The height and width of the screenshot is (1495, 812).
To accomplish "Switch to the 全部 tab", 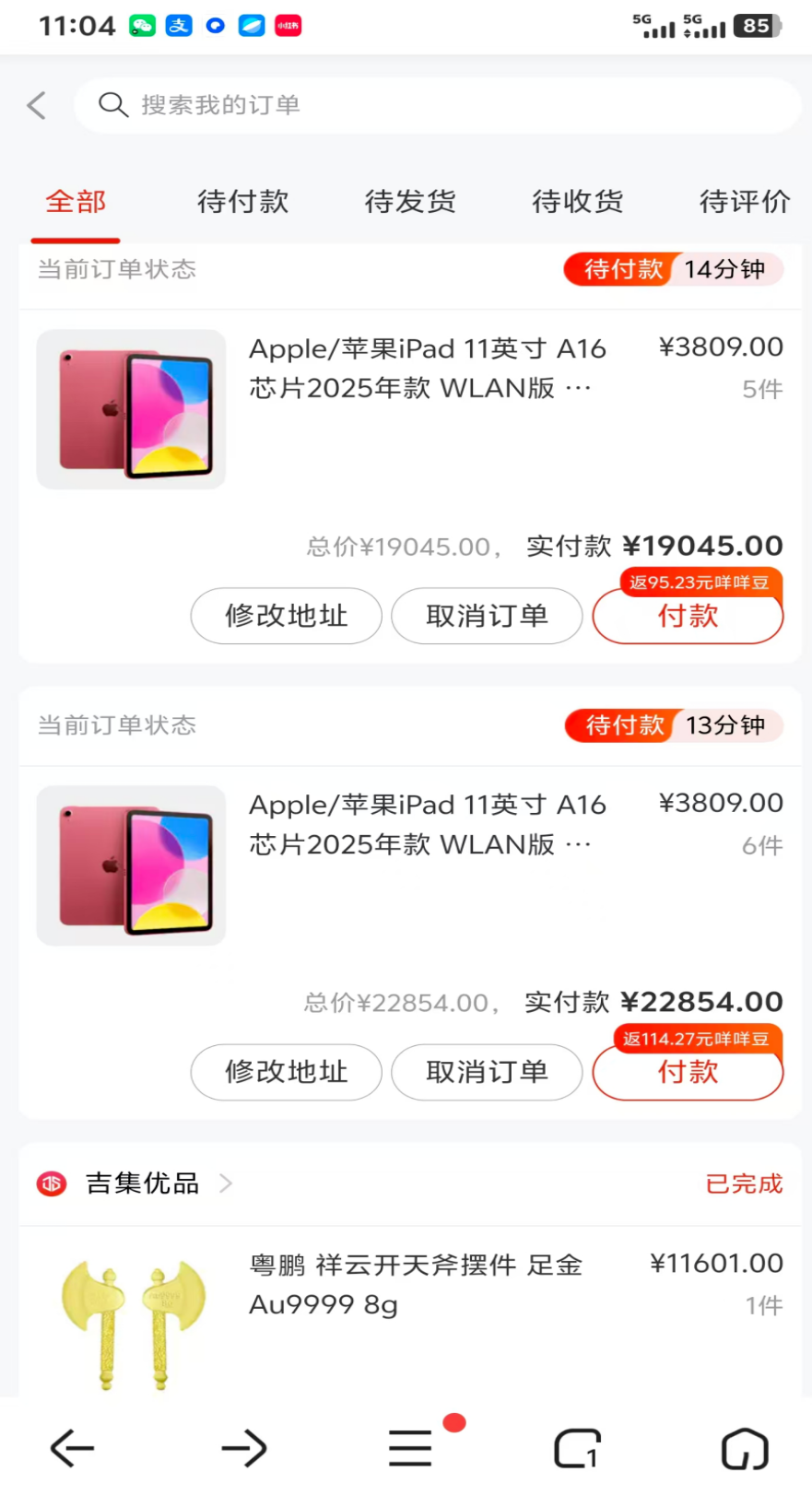I will (76, 201).
